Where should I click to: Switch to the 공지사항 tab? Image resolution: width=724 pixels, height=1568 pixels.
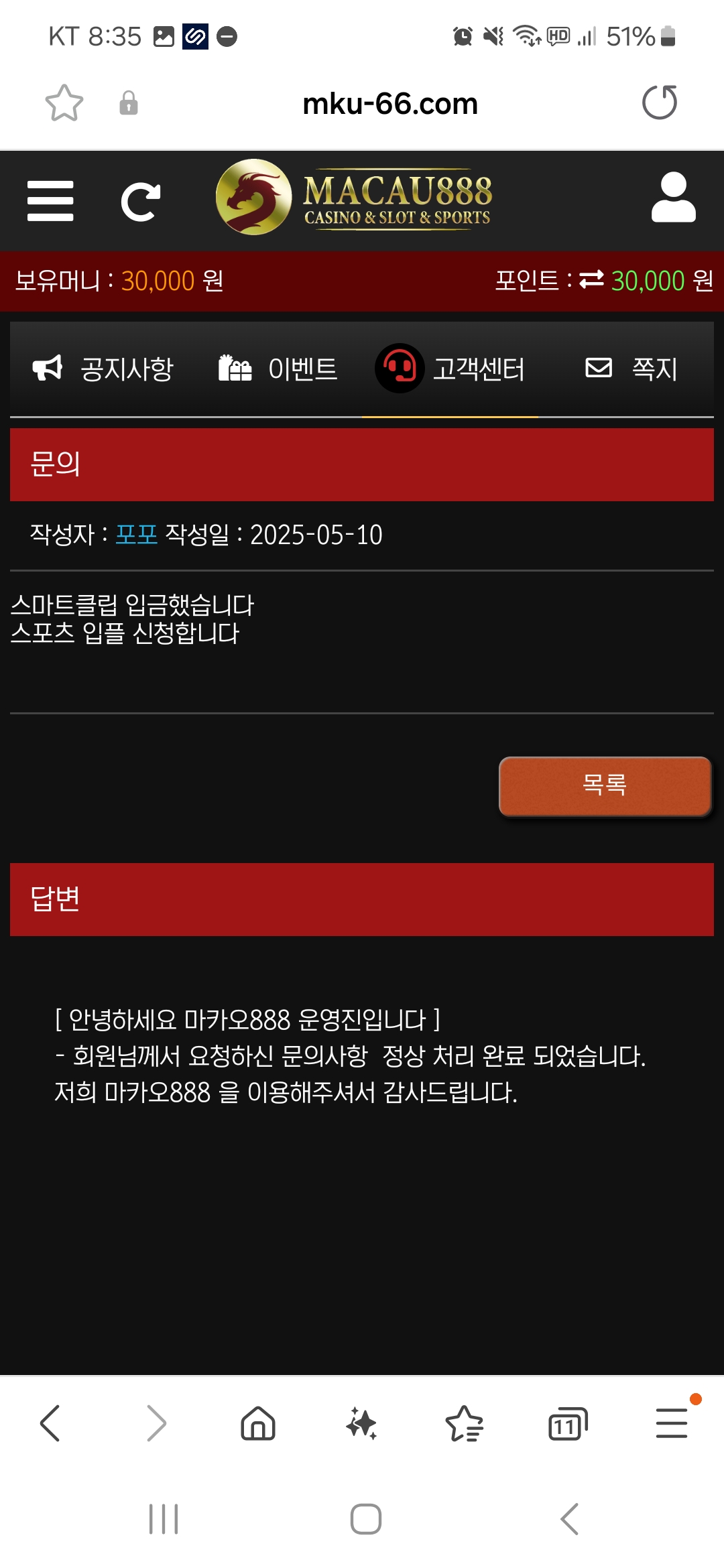point(104,369)
